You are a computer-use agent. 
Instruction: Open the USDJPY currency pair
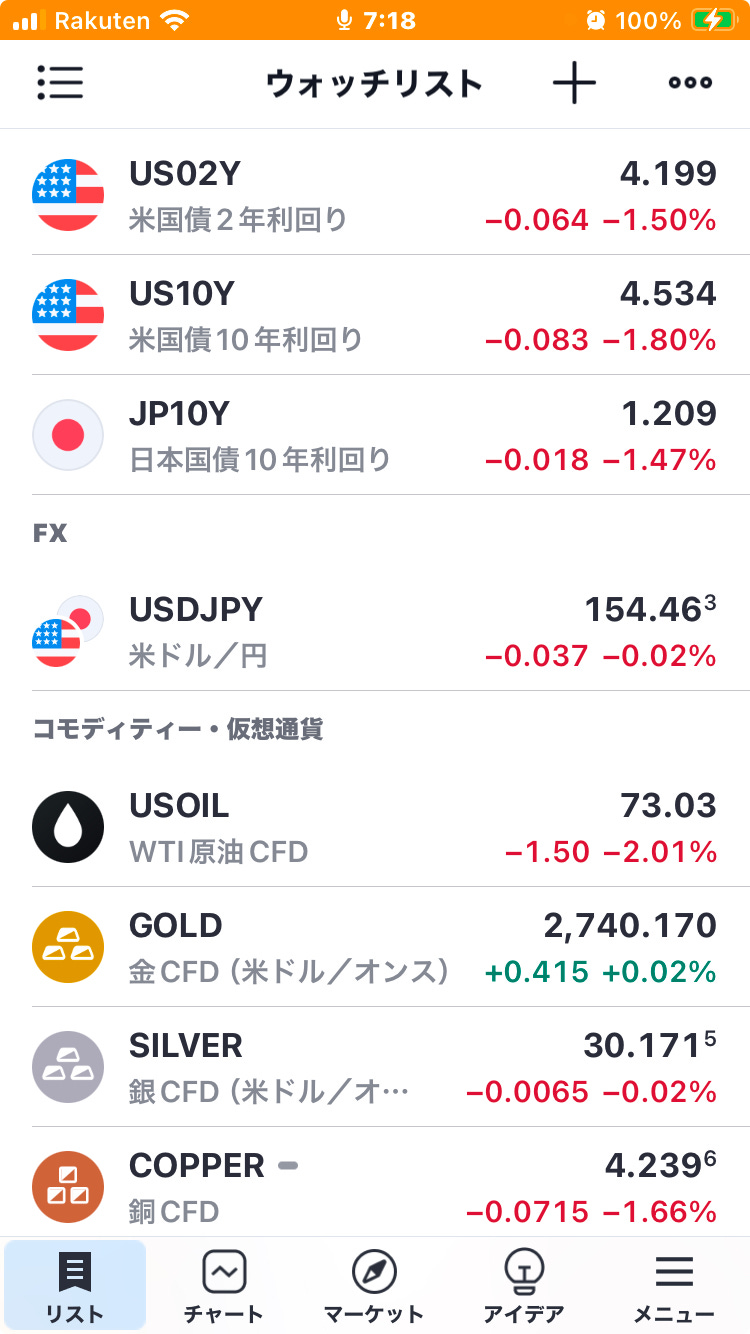(375, 630)
